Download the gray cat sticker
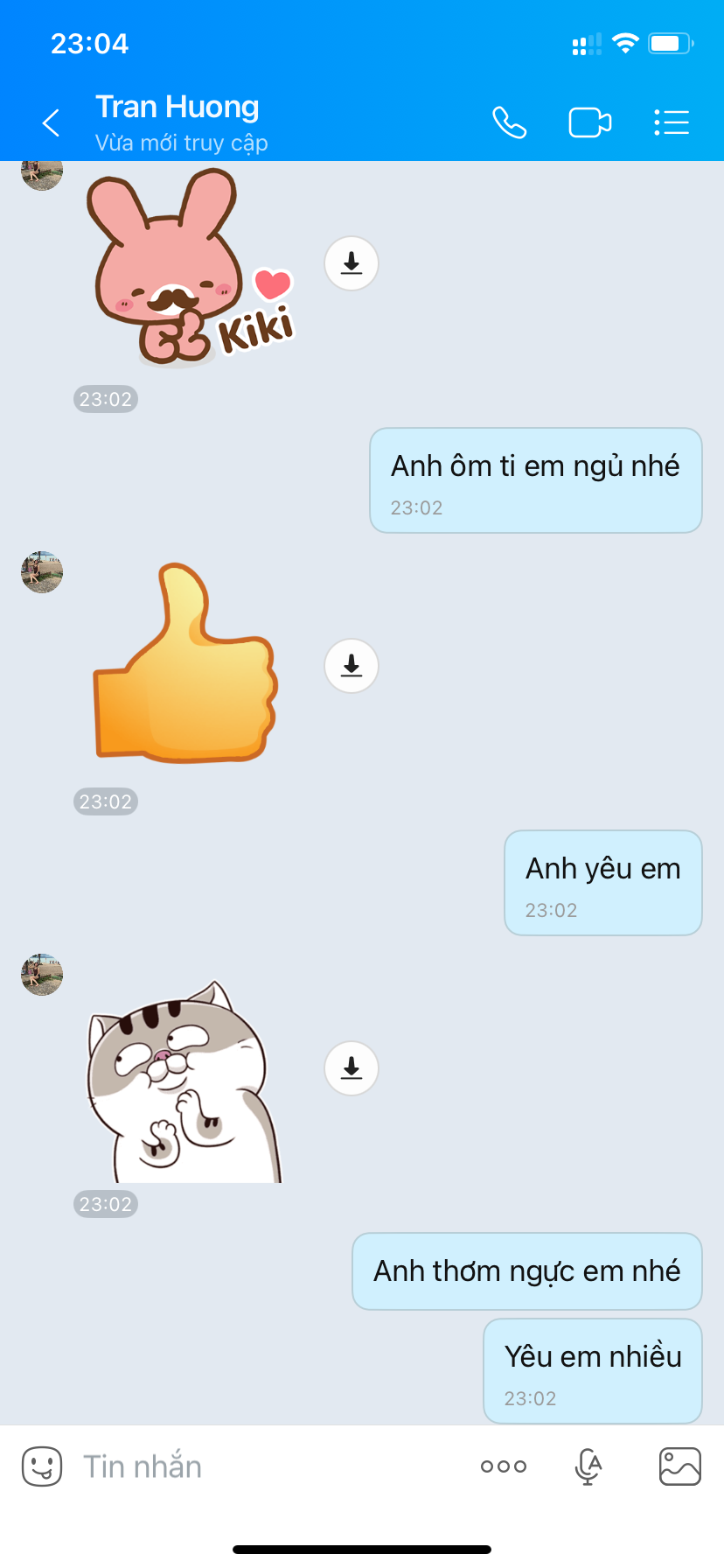Image resolution: width=724 pixels, height=1568 pixels. coord(352,1067)
